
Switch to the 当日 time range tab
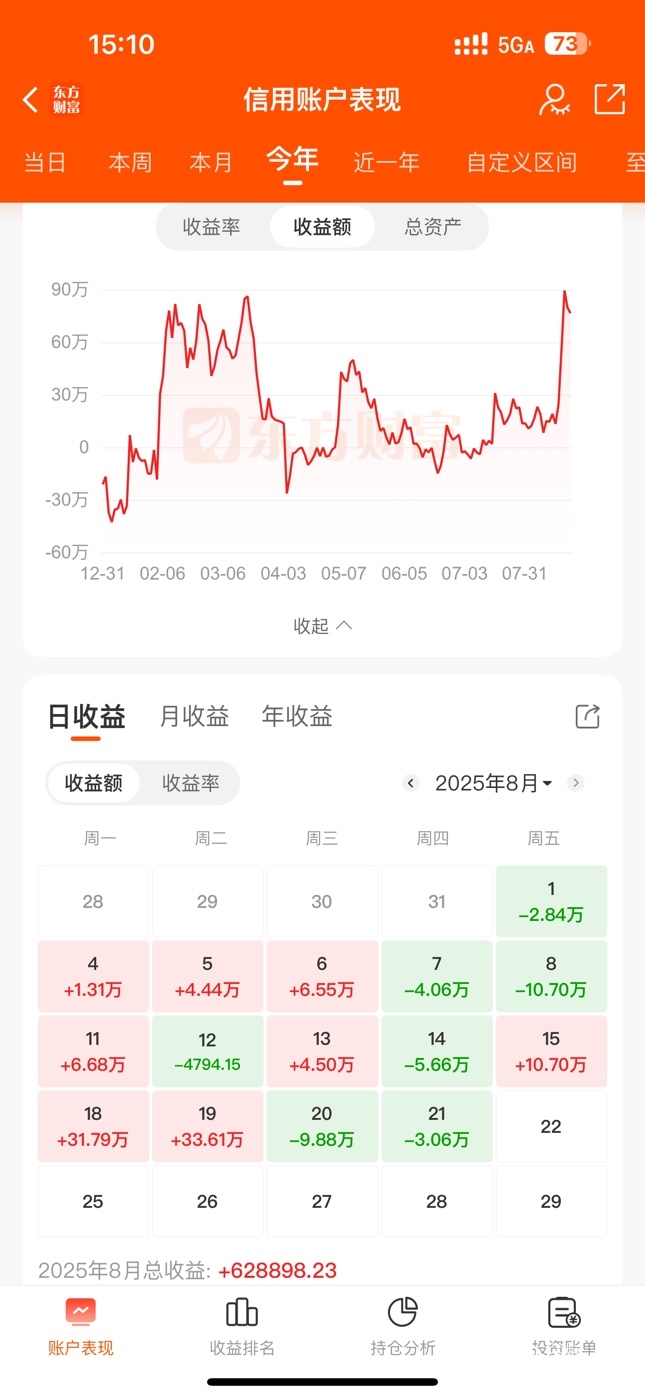45,162
